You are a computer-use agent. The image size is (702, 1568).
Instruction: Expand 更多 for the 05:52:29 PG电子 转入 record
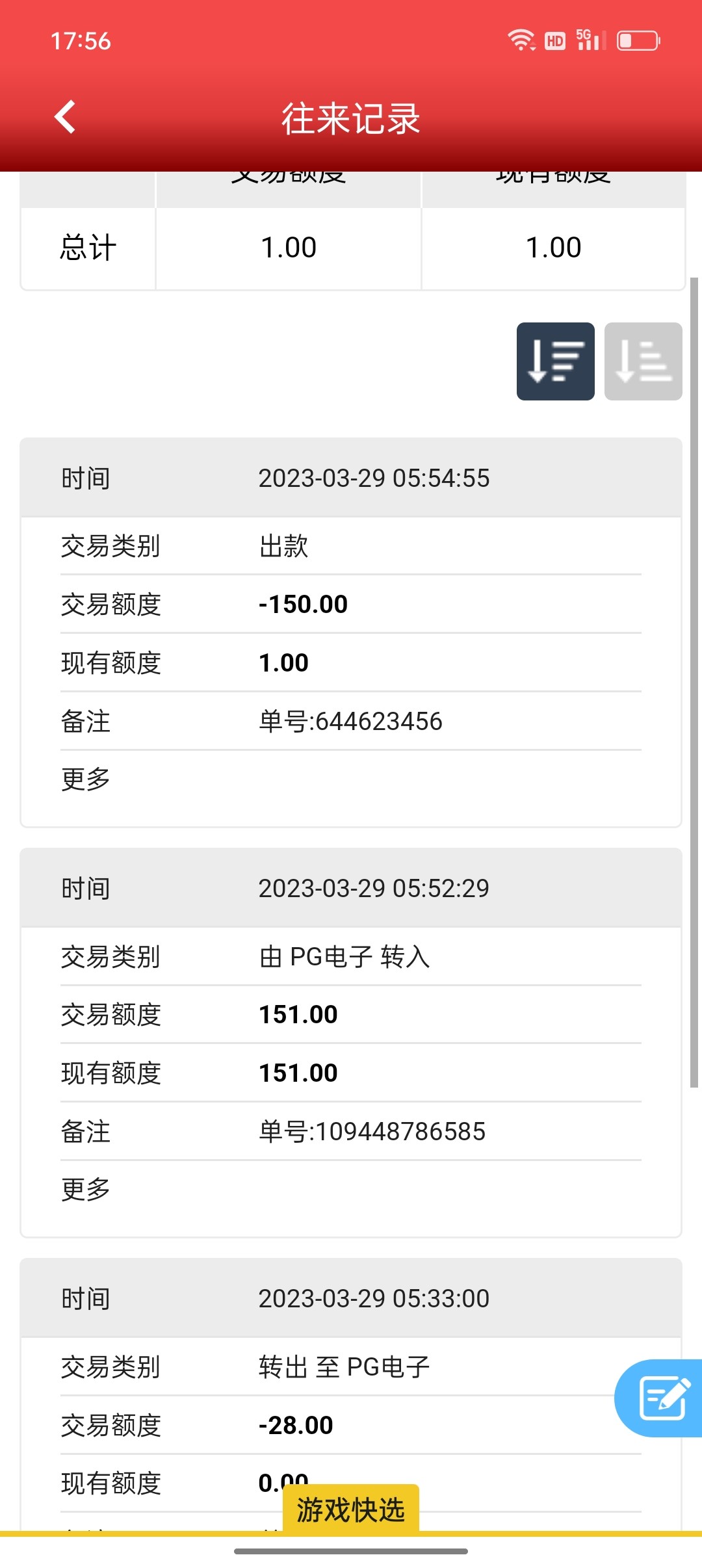pos(86,1189)
